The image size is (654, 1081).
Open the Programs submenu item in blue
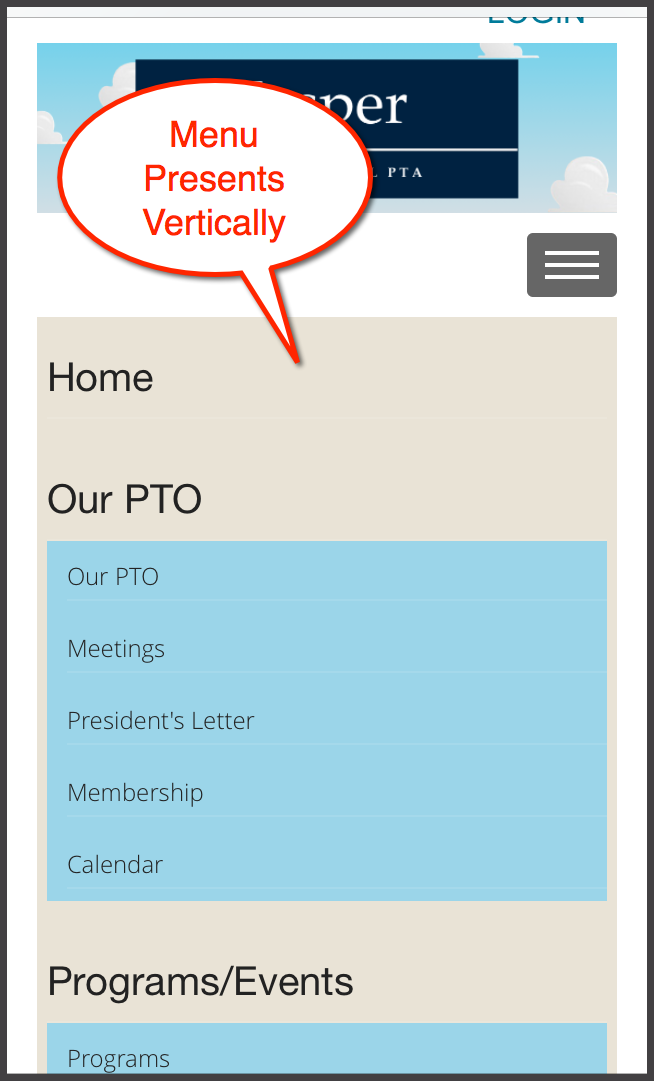118,1059
